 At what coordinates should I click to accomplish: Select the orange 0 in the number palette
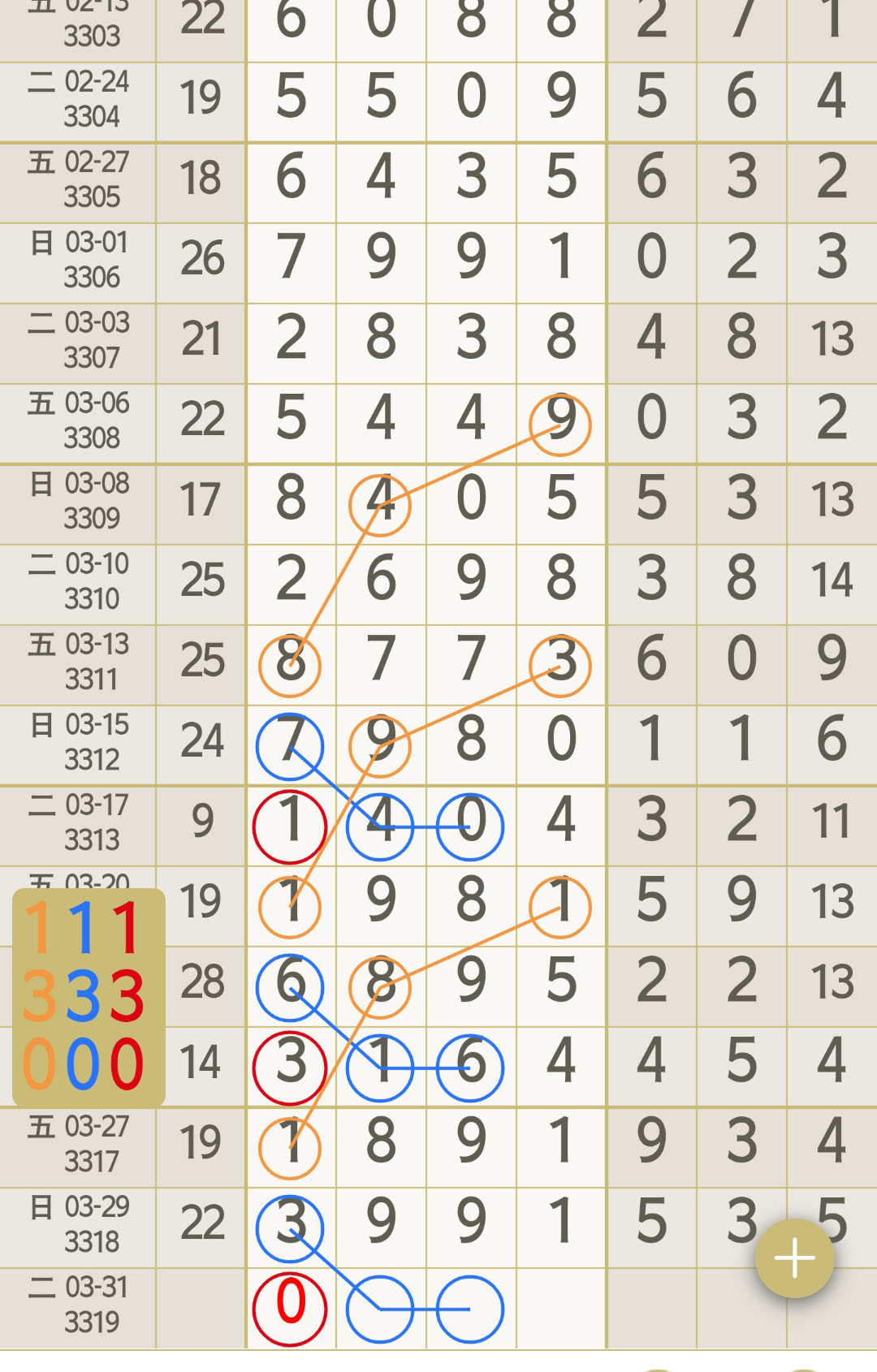[x=39, y=1064]
